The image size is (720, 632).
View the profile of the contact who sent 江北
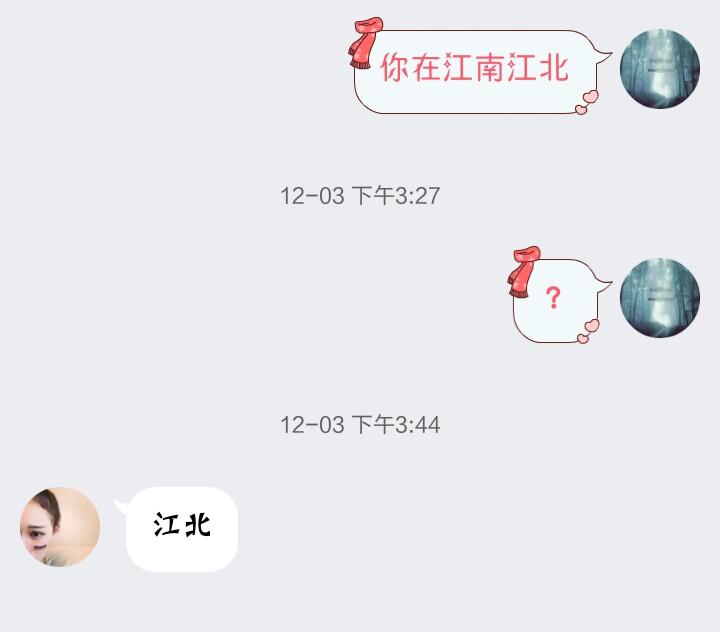pos(60,527)
